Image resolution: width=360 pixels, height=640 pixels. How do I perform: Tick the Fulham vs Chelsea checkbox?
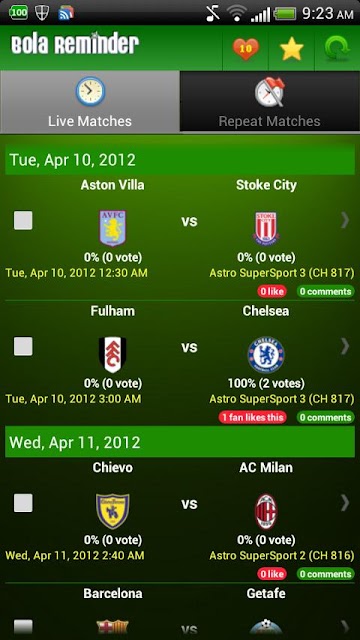coord(23,347)
